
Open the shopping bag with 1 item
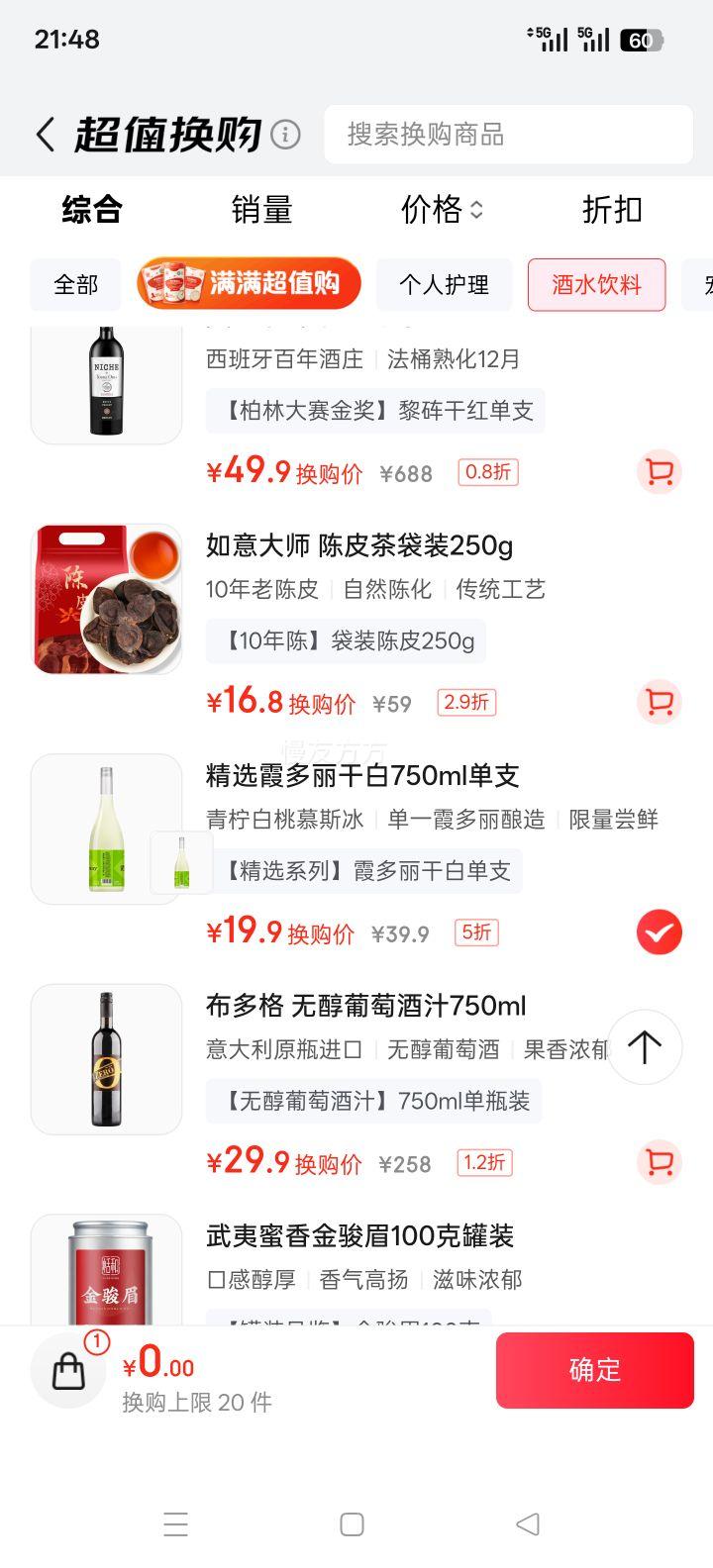coord(69,1371)
